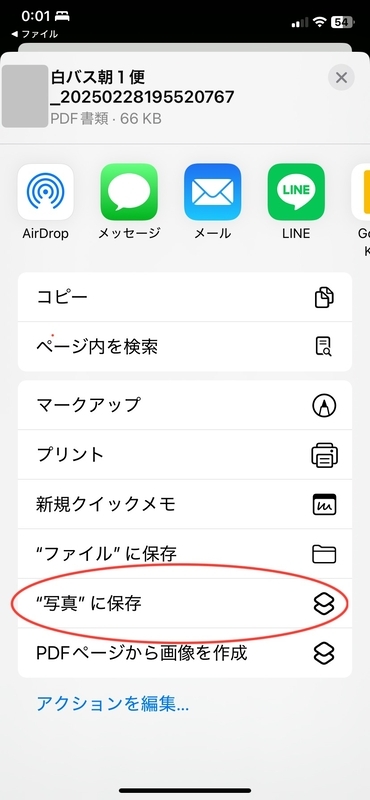Open ページ内を検索
The image size is (370, 800).
185,346
